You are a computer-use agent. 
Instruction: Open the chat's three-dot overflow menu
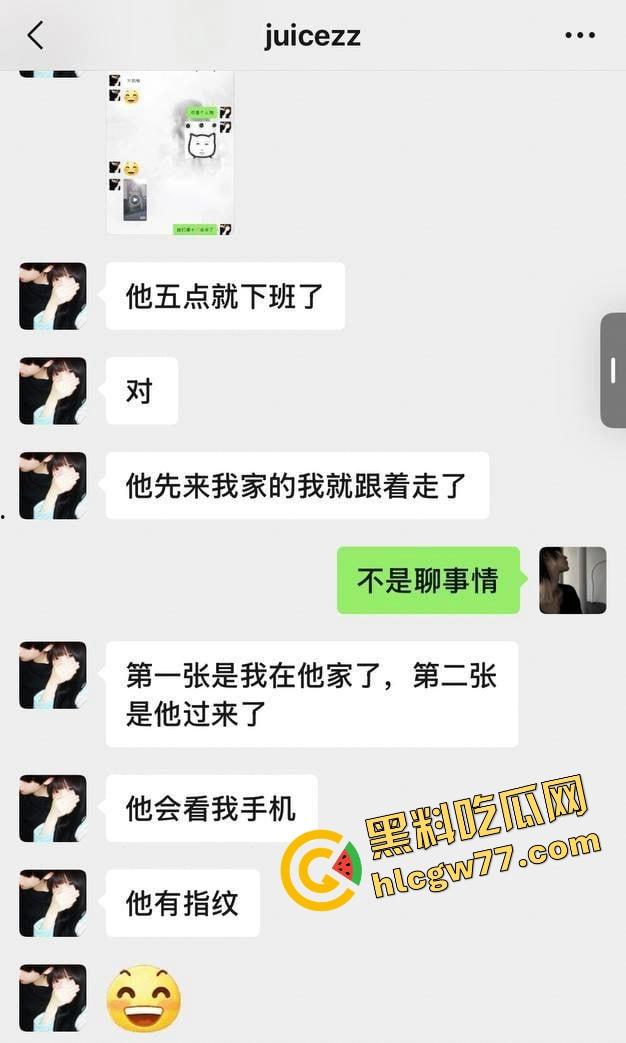coord(580,36)
